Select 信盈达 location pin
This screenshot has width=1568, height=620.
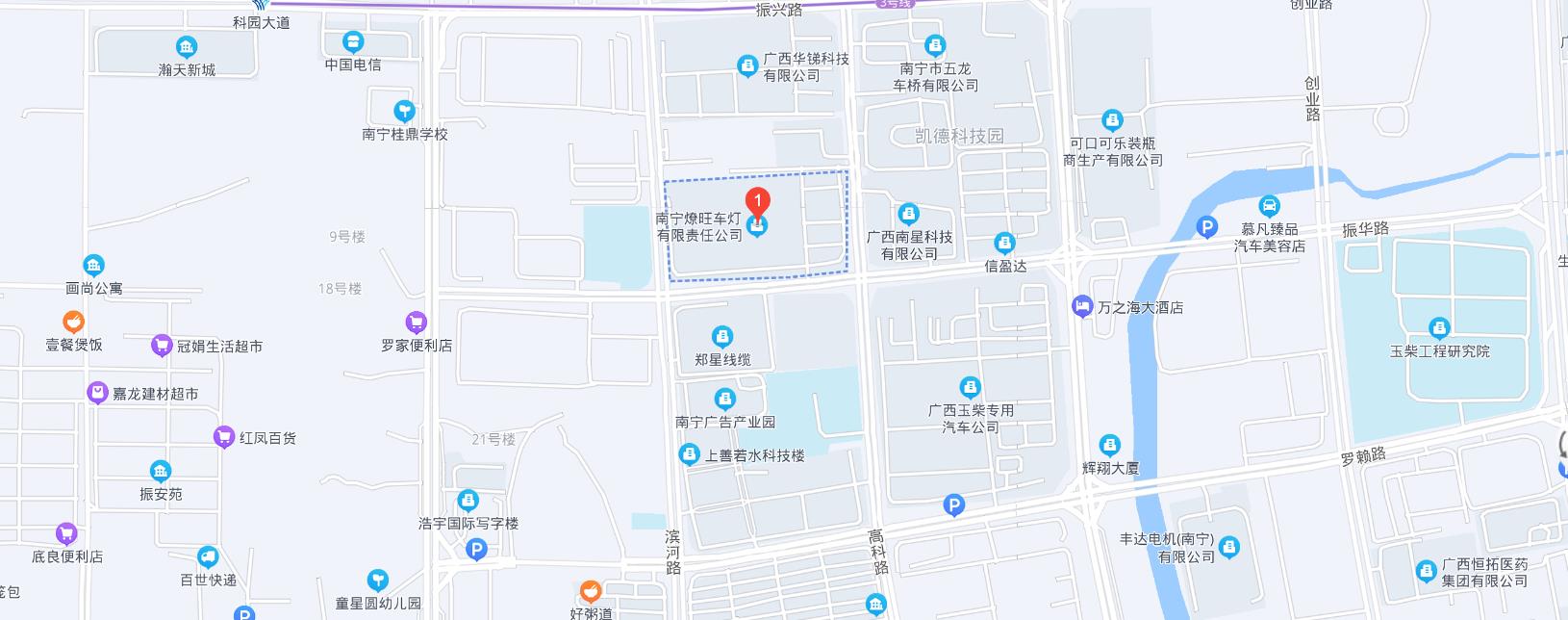pyautogui.click(x=1004, y=243)
